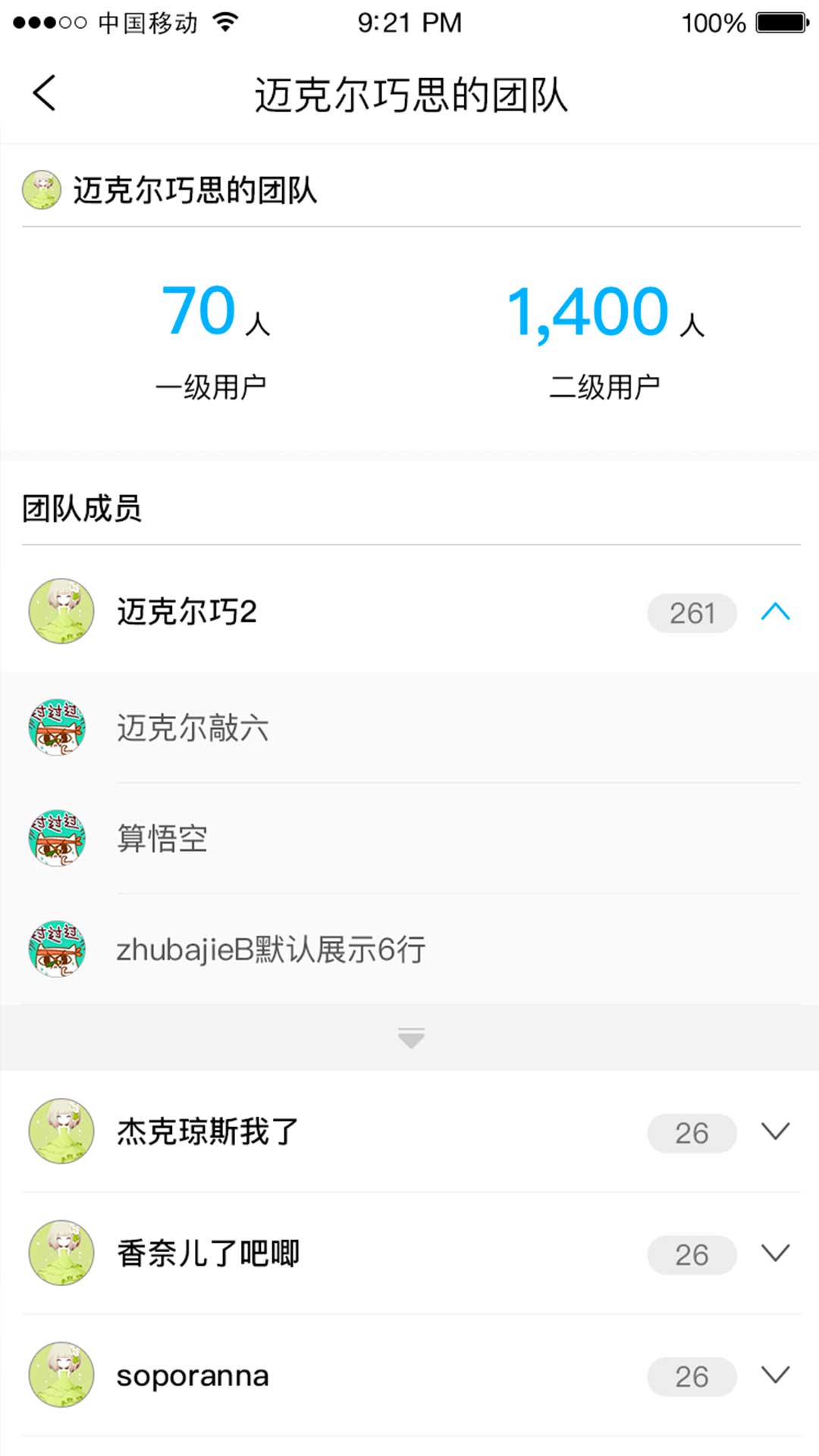Expand soporanna member row
This screenshot has width=819, height=1456.
(775, 1375)
